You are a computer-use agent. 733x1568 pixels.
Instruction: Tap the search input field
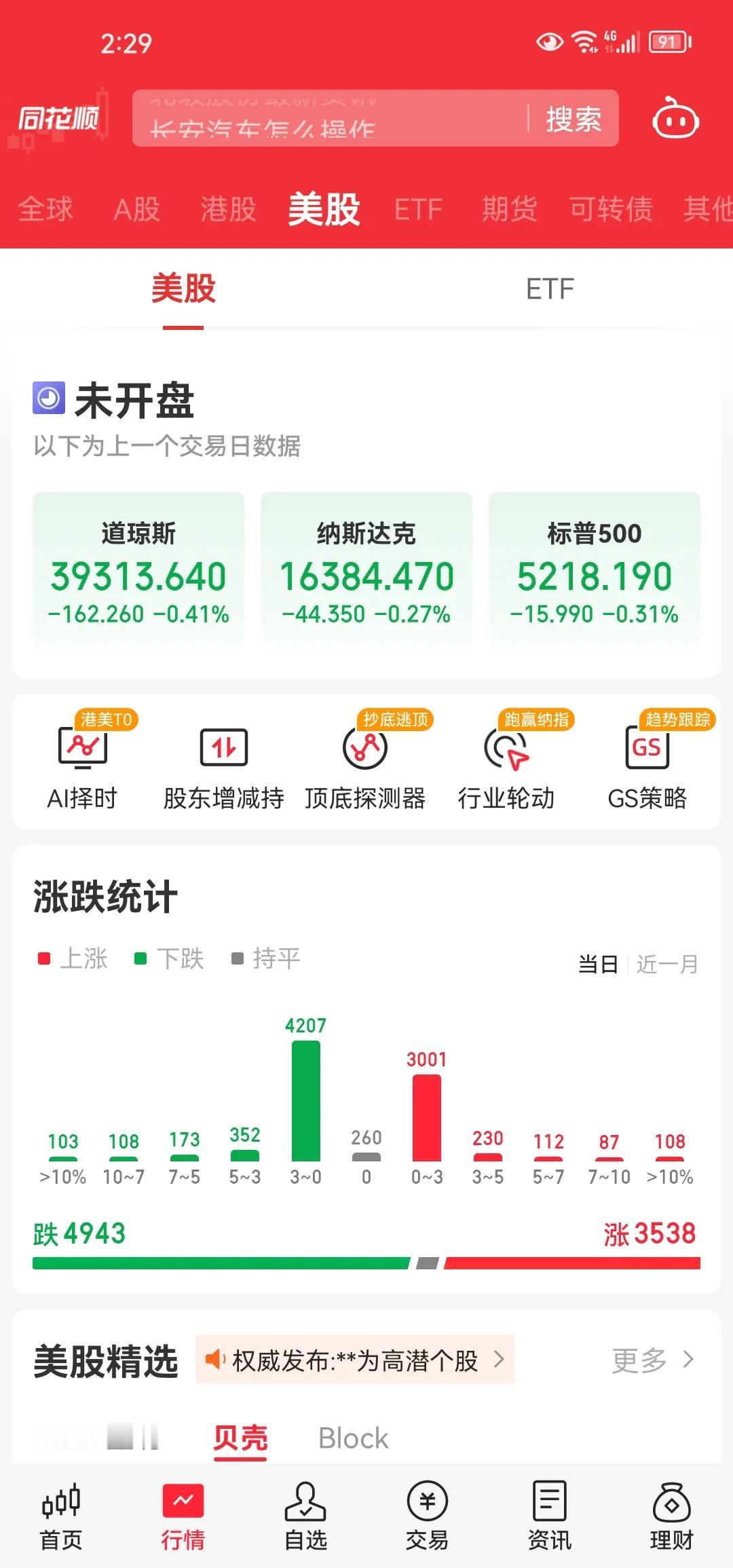[326, 119]
